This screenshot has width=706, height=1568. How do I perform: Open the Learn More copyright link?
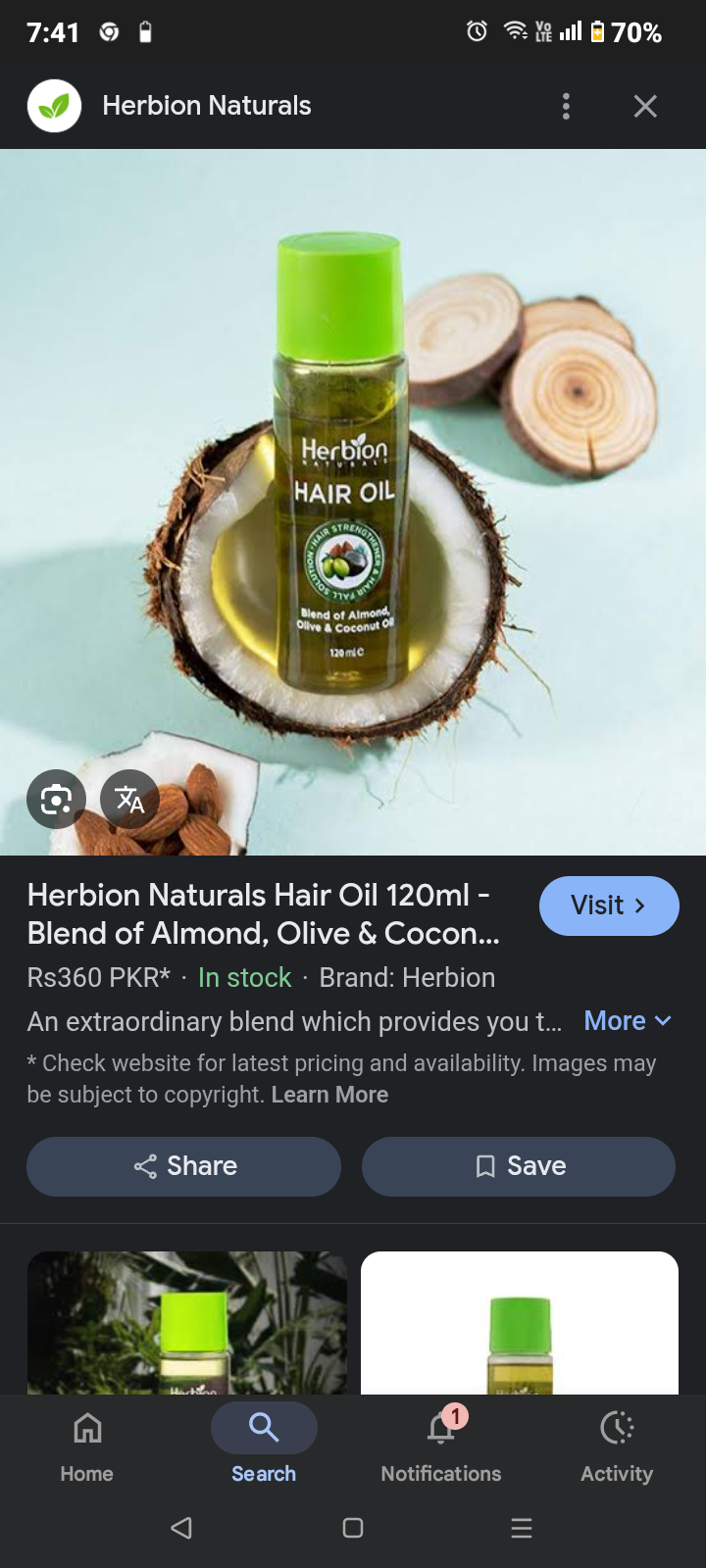click(x=329, y=1095)
